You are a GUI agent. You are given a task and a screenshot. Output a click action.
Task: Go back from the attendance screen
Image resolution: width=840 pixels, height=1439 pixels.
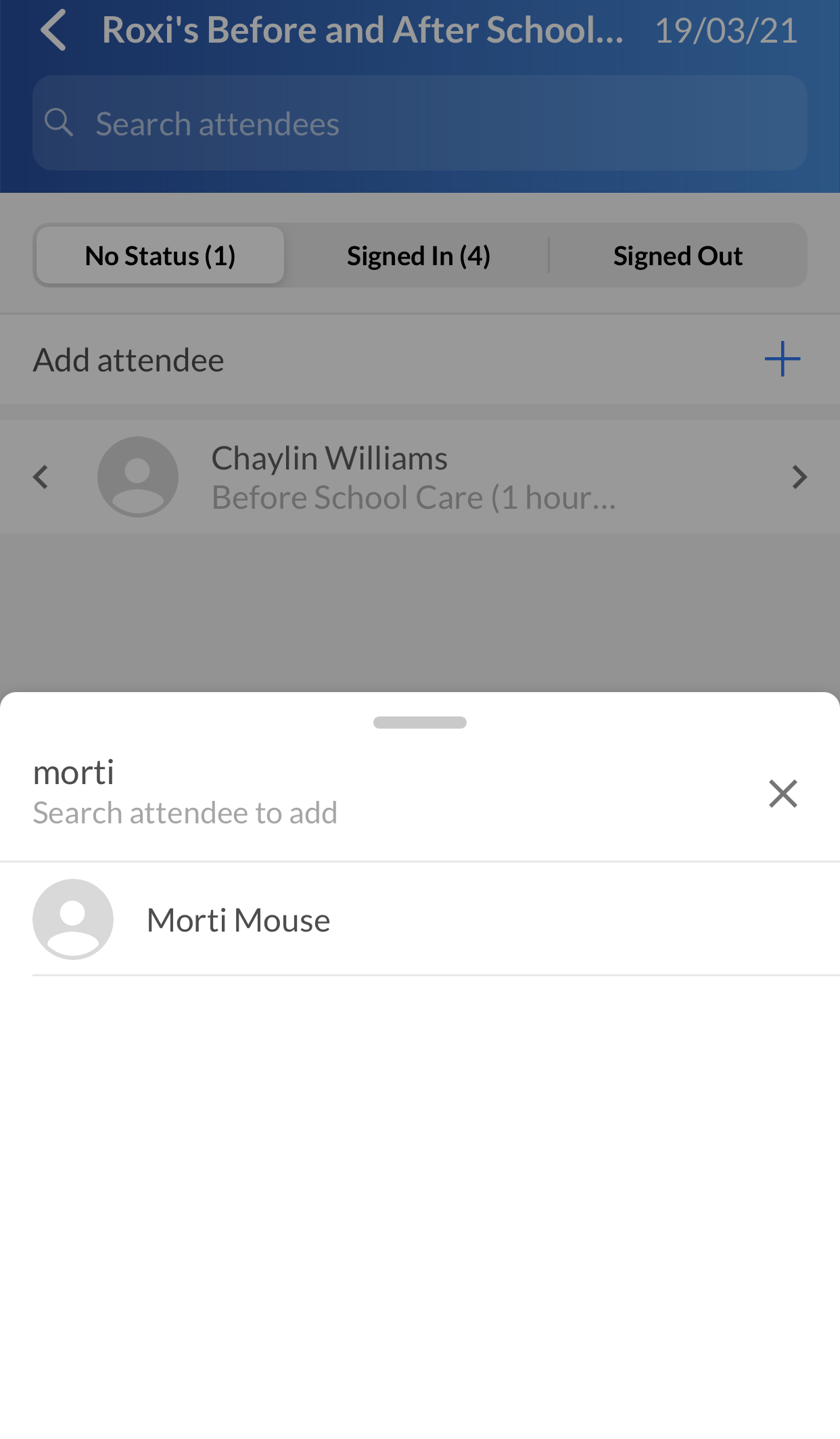click(53, 30)
